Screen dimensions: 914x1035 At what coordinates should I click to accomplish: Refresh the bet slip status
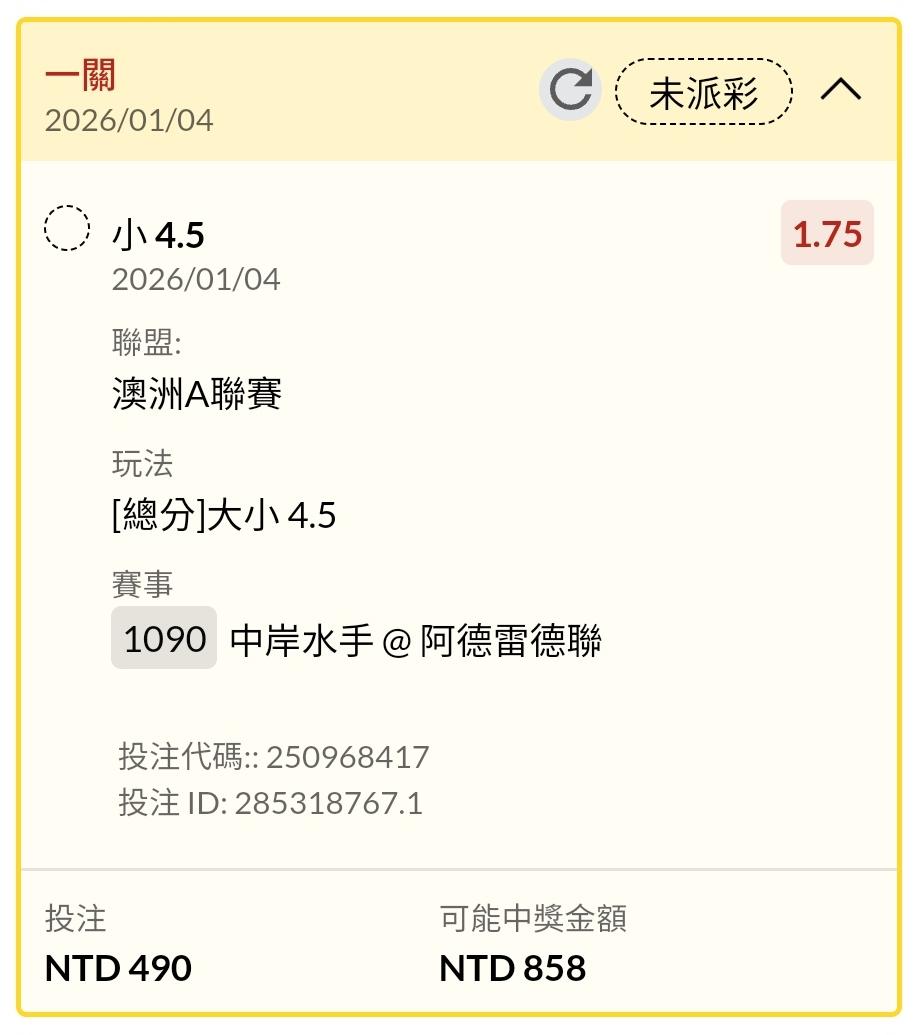[570, 91]
